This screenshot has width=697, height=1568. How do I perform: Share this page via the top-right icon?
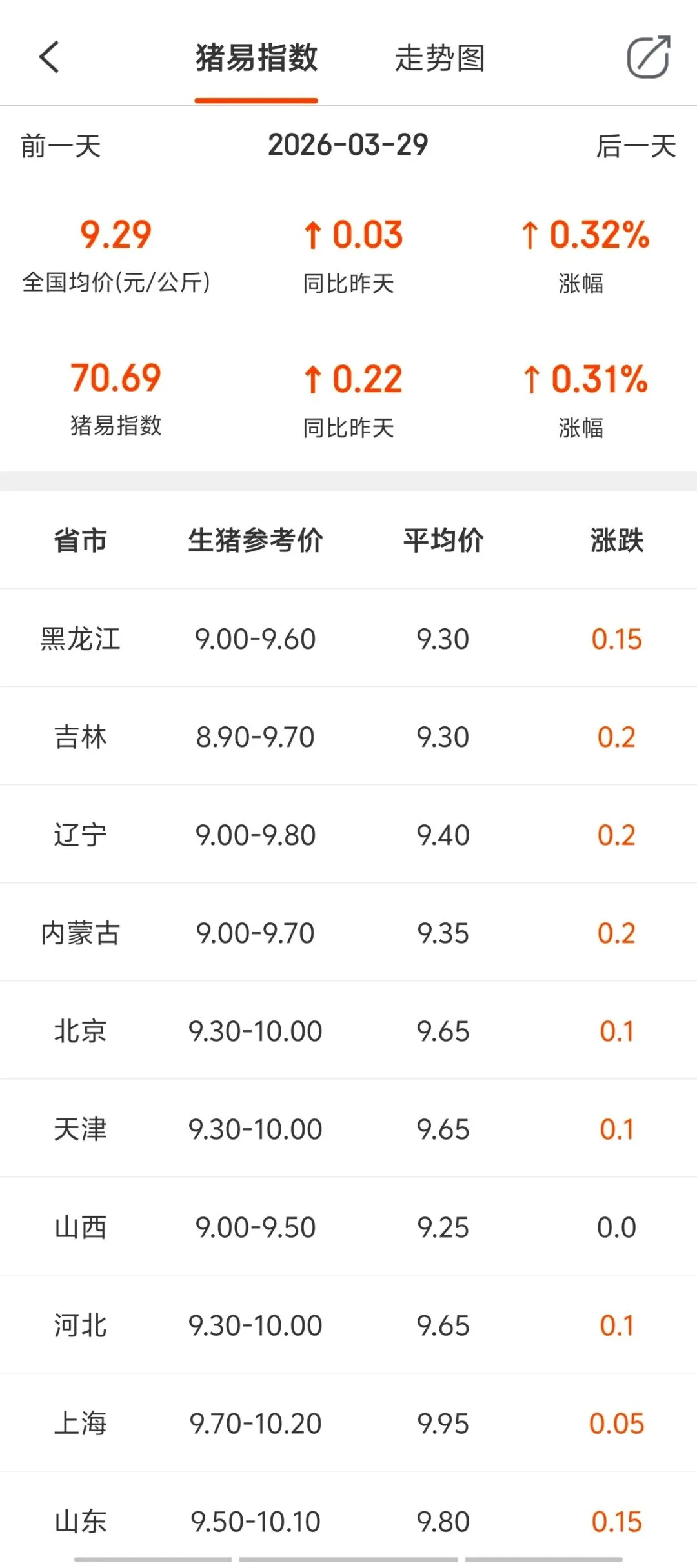point(649,57)
